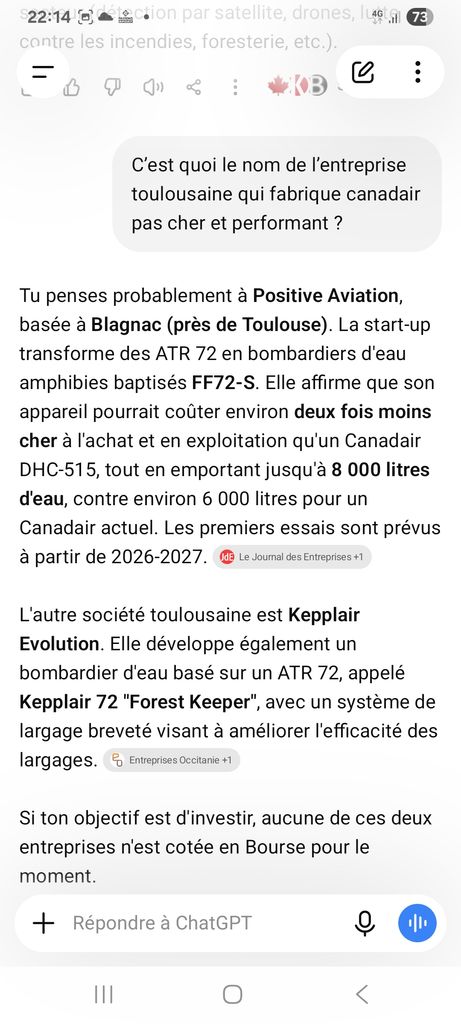The width and height of the screenshot is (461, 1024).
Task: Tap the thumbs down icon on the previous answer
Action: click(113, 87)
